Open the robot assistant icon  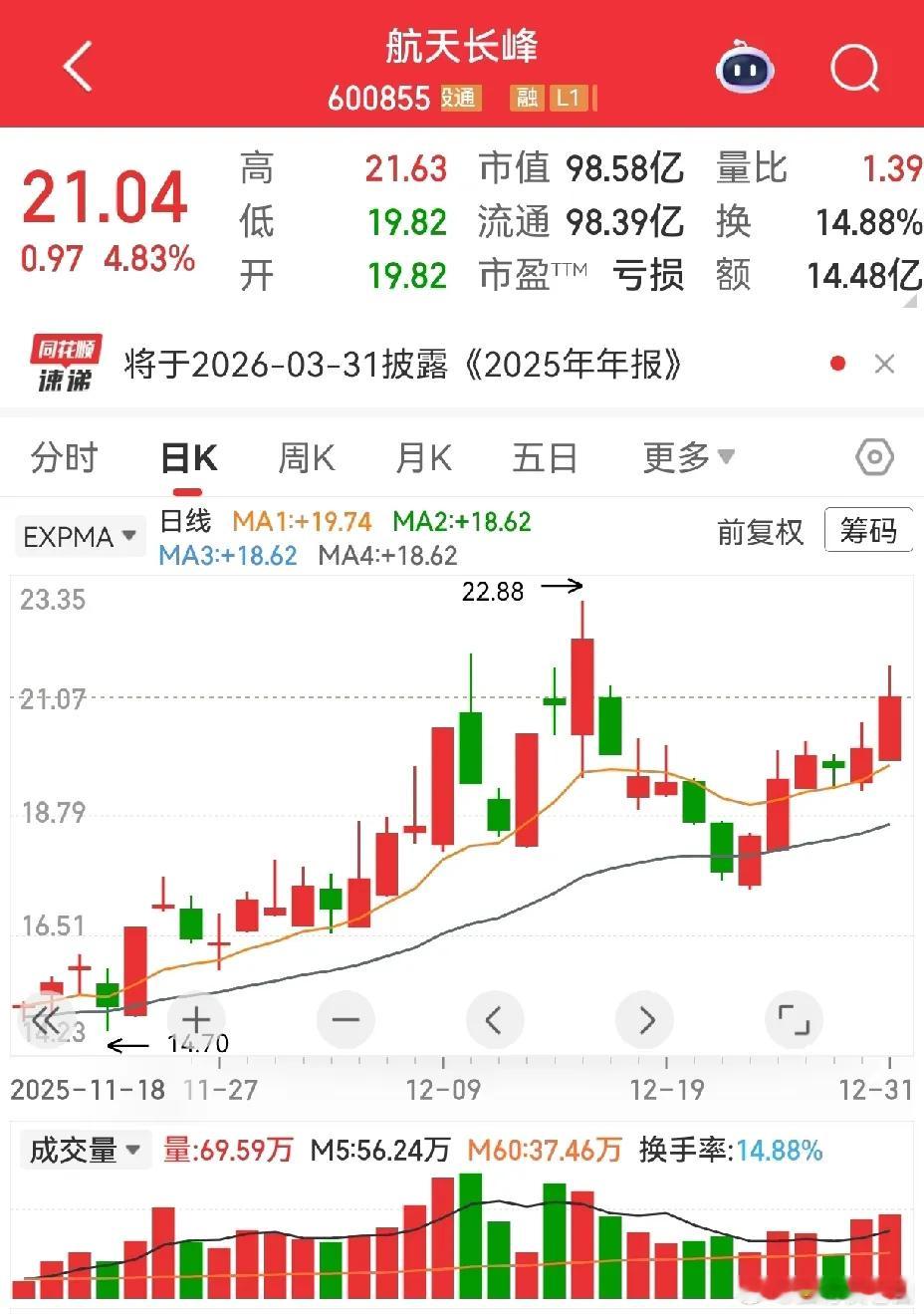pyautogui.click(x=745, y=68)
